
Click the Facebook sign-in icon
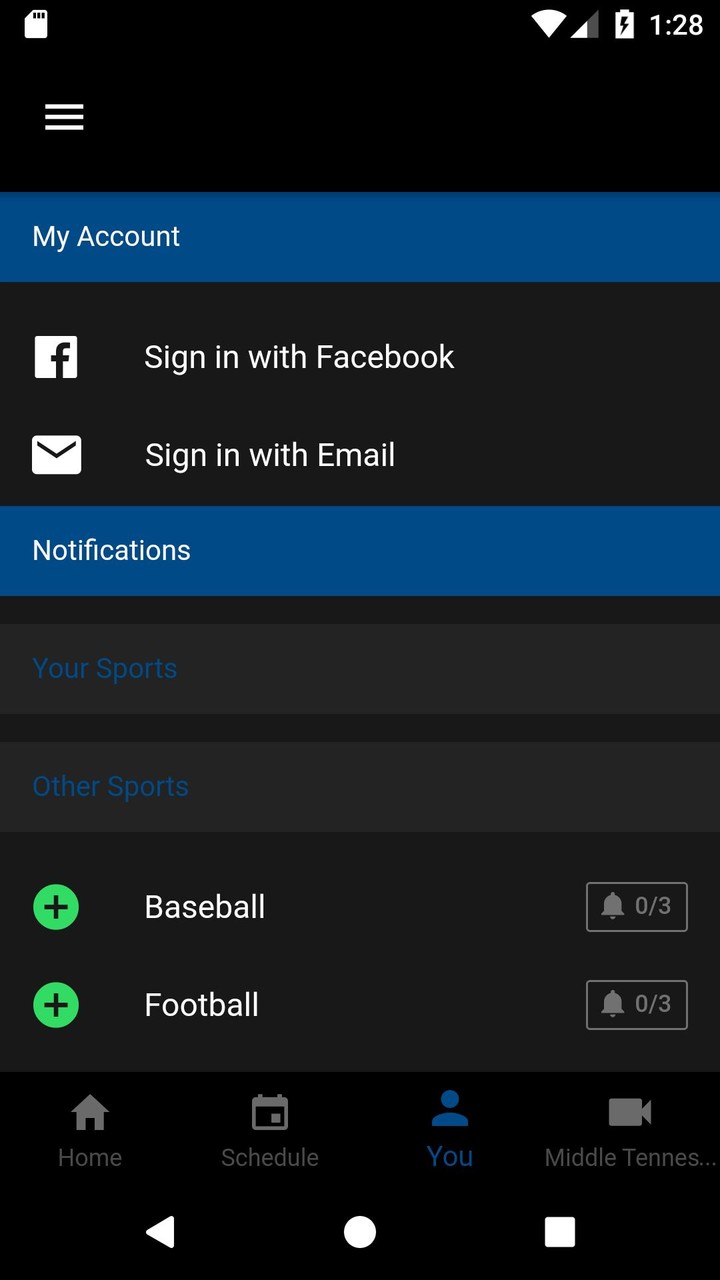tap(55, 356)
